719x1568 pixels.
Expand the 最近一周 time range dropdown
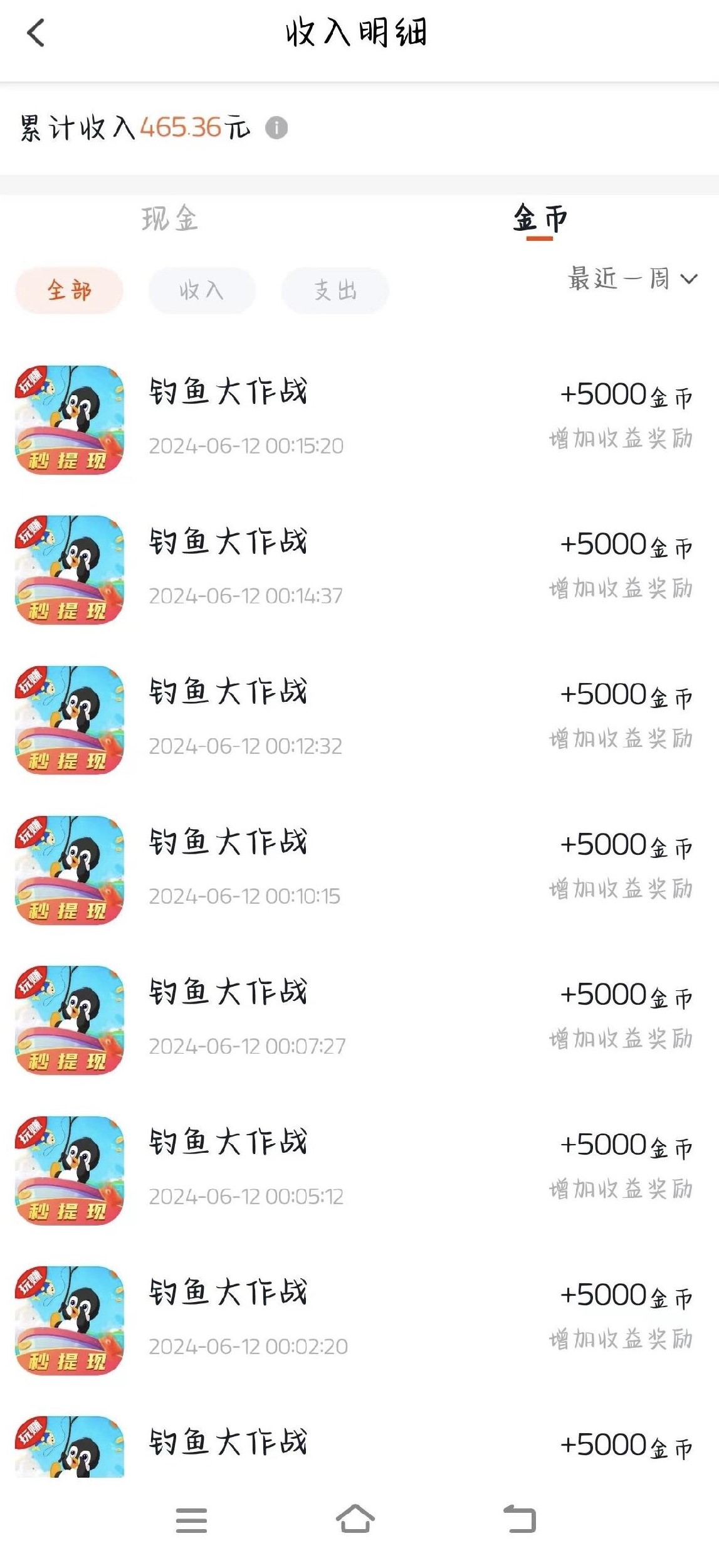tap(632, 279)
